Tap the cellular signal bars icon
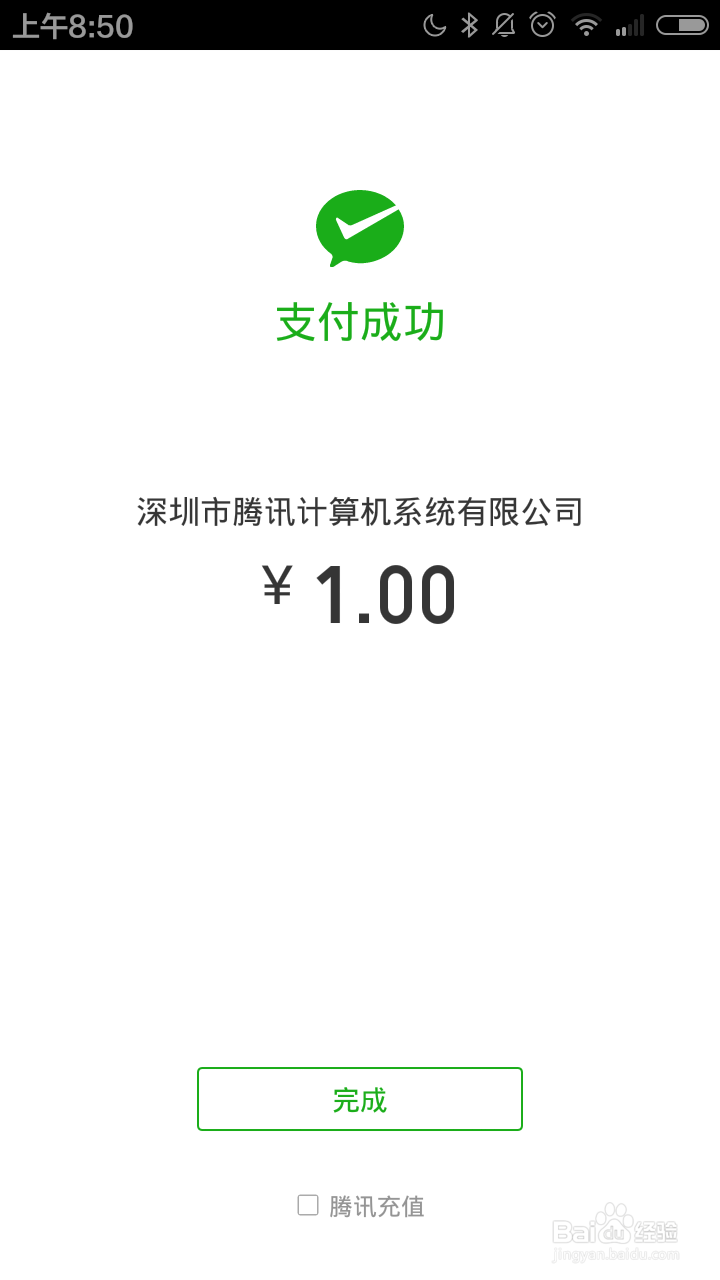720x1280 pixels. (631, 25)
